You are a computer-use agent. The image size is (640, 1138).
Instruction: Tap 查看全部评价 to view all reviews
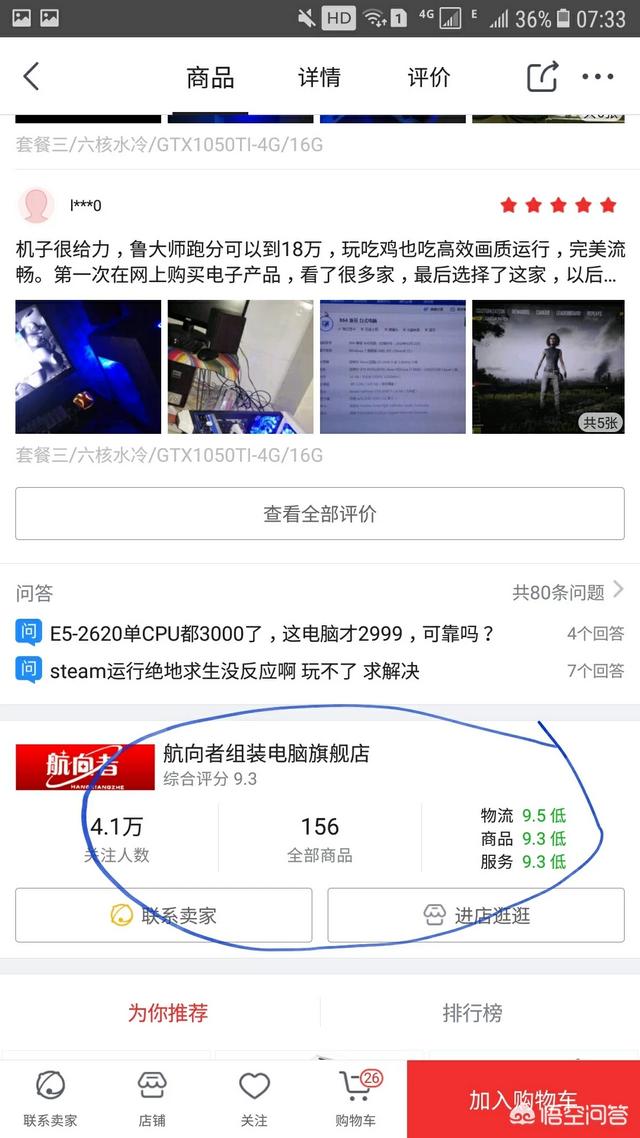coord(320,514)
